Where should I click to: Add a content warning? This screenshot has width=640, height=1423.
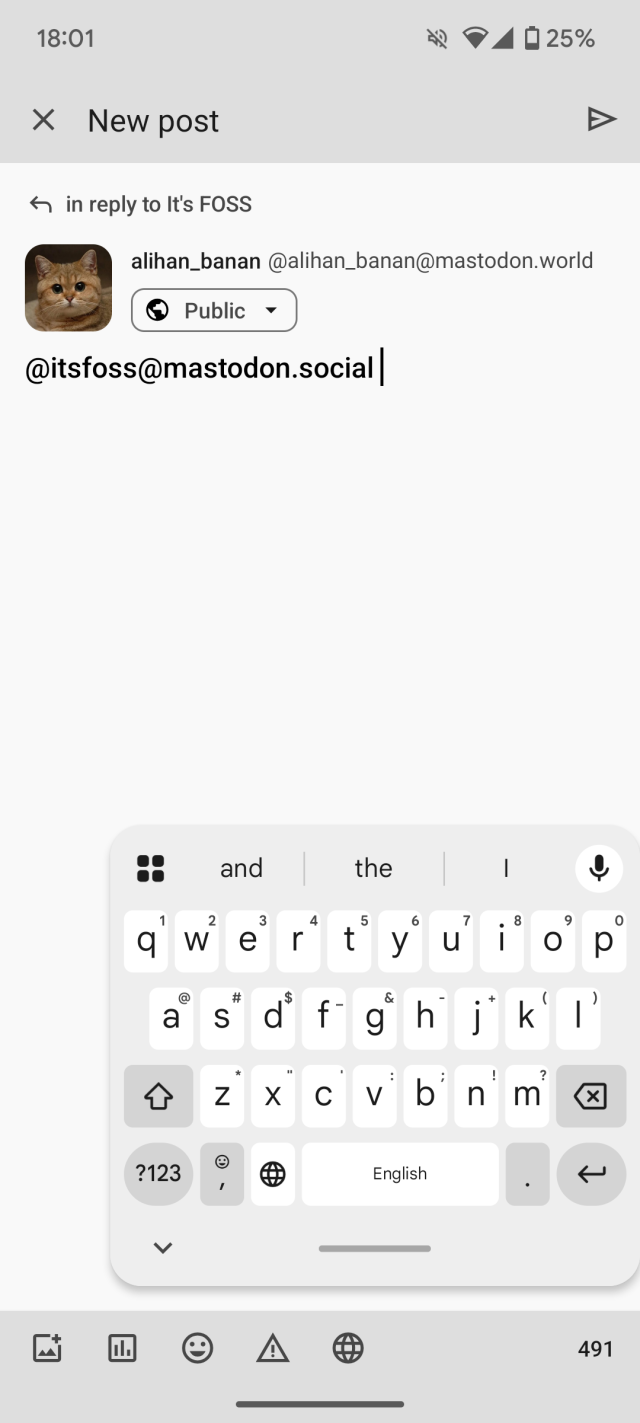pyautogui.click(x=272, y=1348)
